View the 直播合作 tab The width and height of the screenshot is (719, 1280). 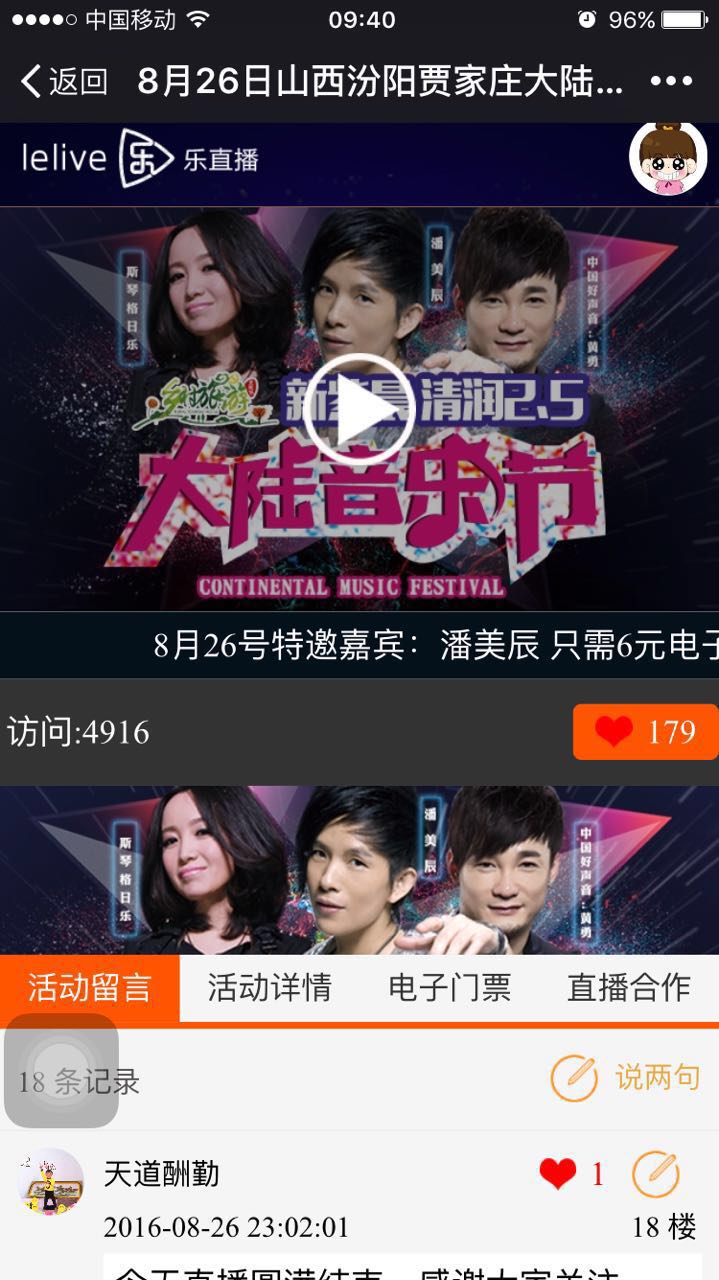pyautogui.click(x=628, y=988)
